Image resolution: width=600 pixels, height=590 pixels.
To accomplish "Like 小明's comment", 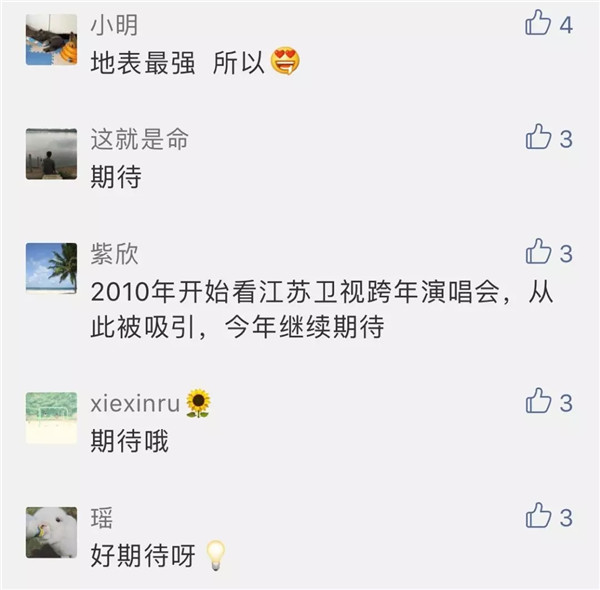I will [538, 23].
